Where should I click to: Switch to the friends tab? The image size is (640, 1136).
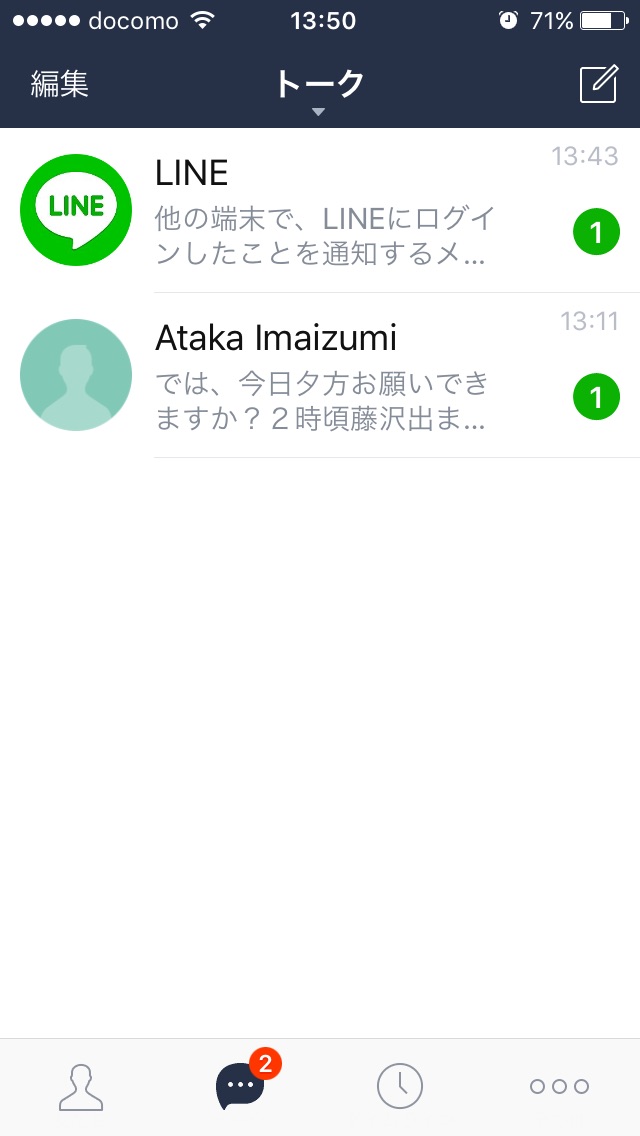(x=80, y=1086)
